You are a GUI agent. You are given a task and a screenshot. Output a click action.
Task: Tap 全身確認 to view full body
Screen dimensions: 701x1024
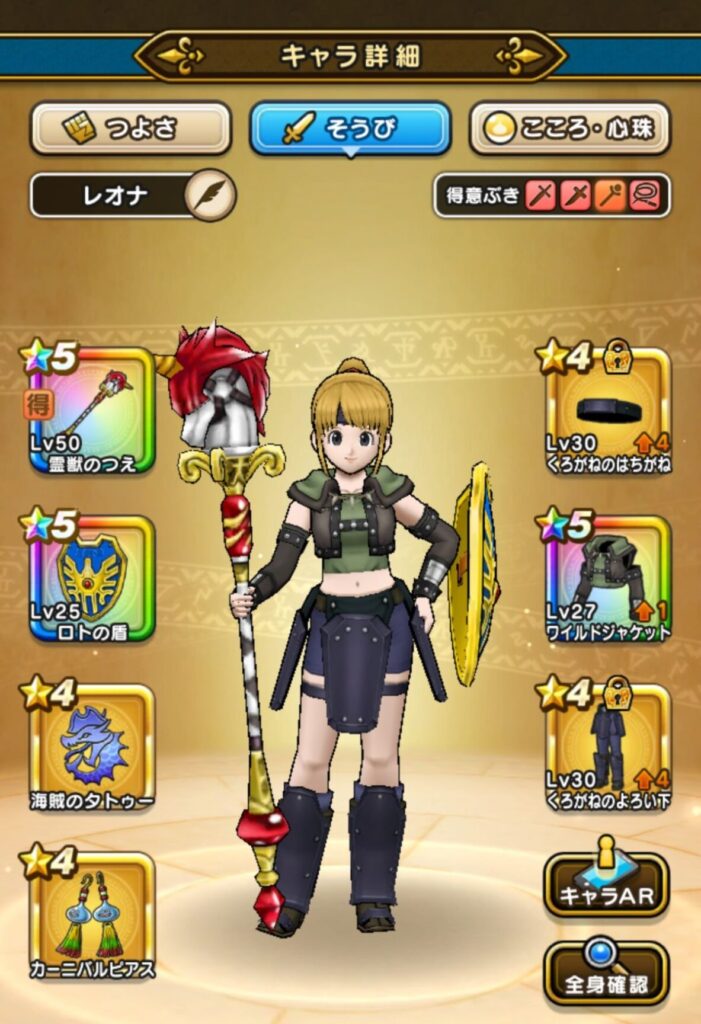click(606, 972)
